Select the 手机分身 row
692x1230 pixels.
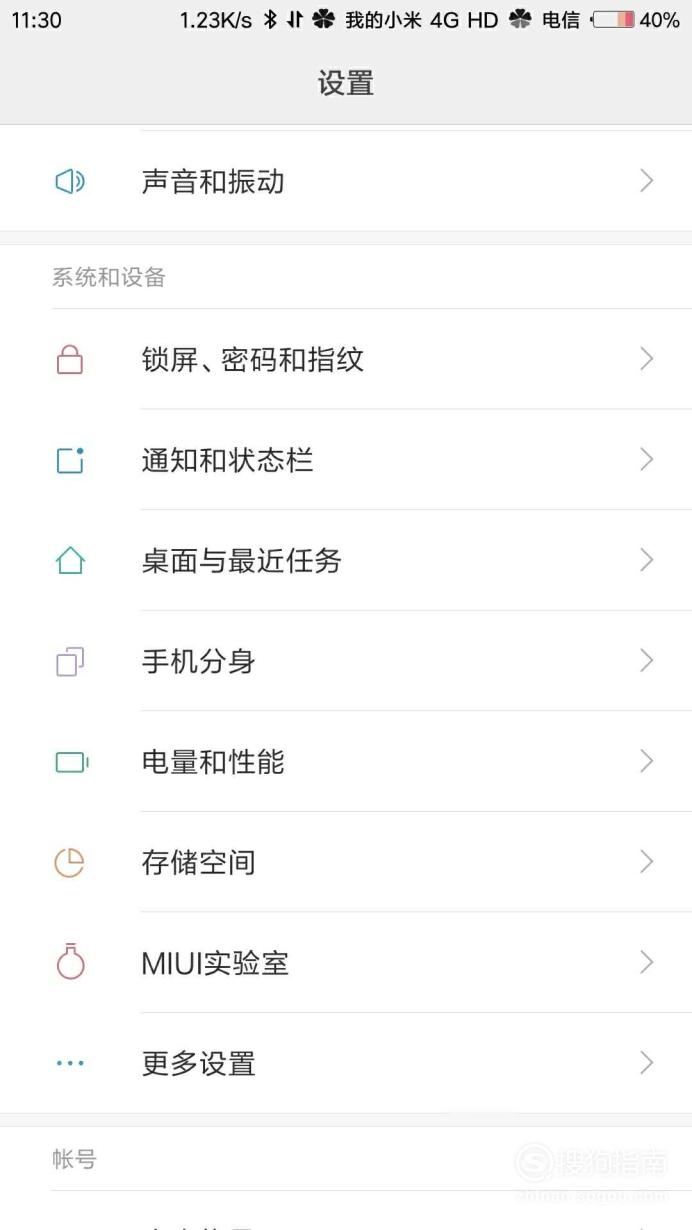pyautogui.click(x=346, y=661)
